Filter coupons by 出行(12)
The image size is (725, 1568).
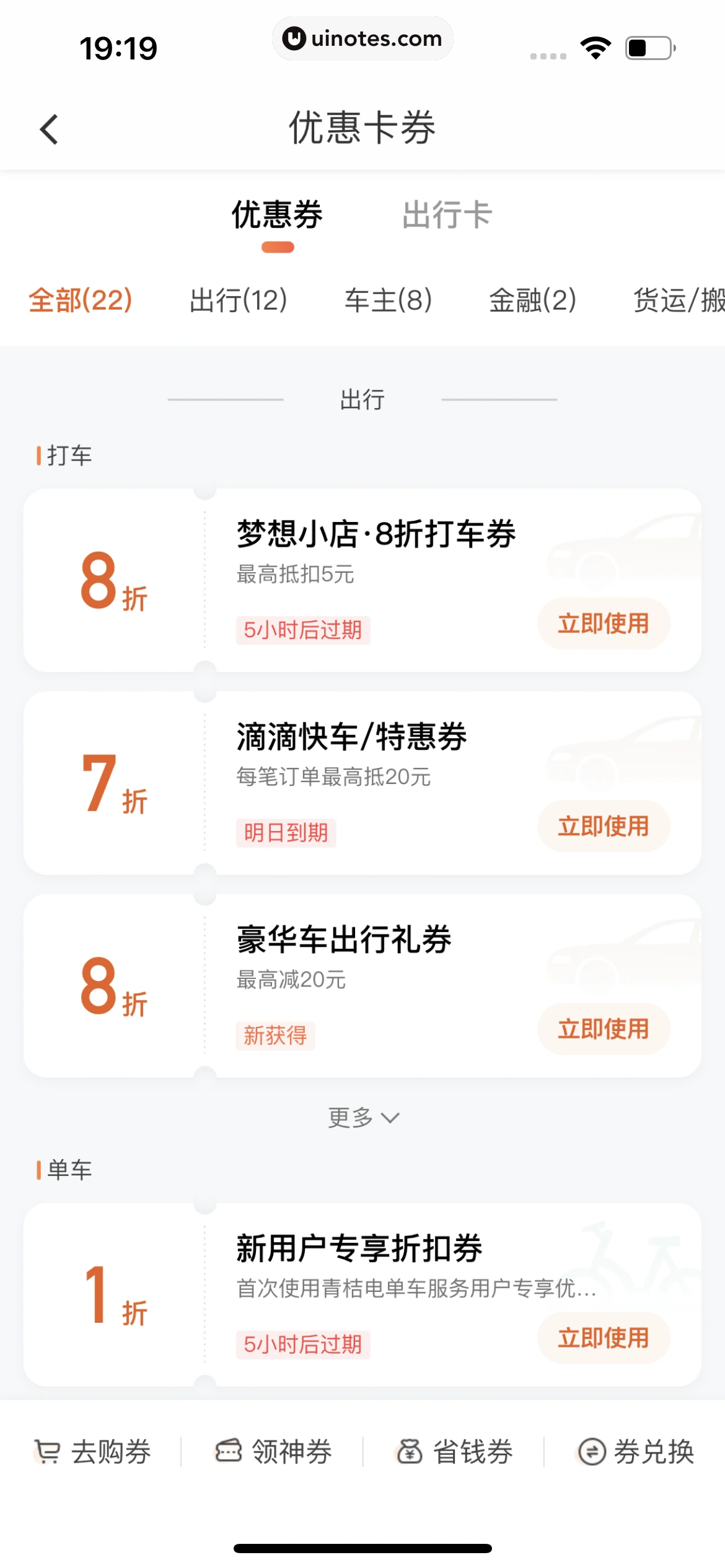coord(239,300)
